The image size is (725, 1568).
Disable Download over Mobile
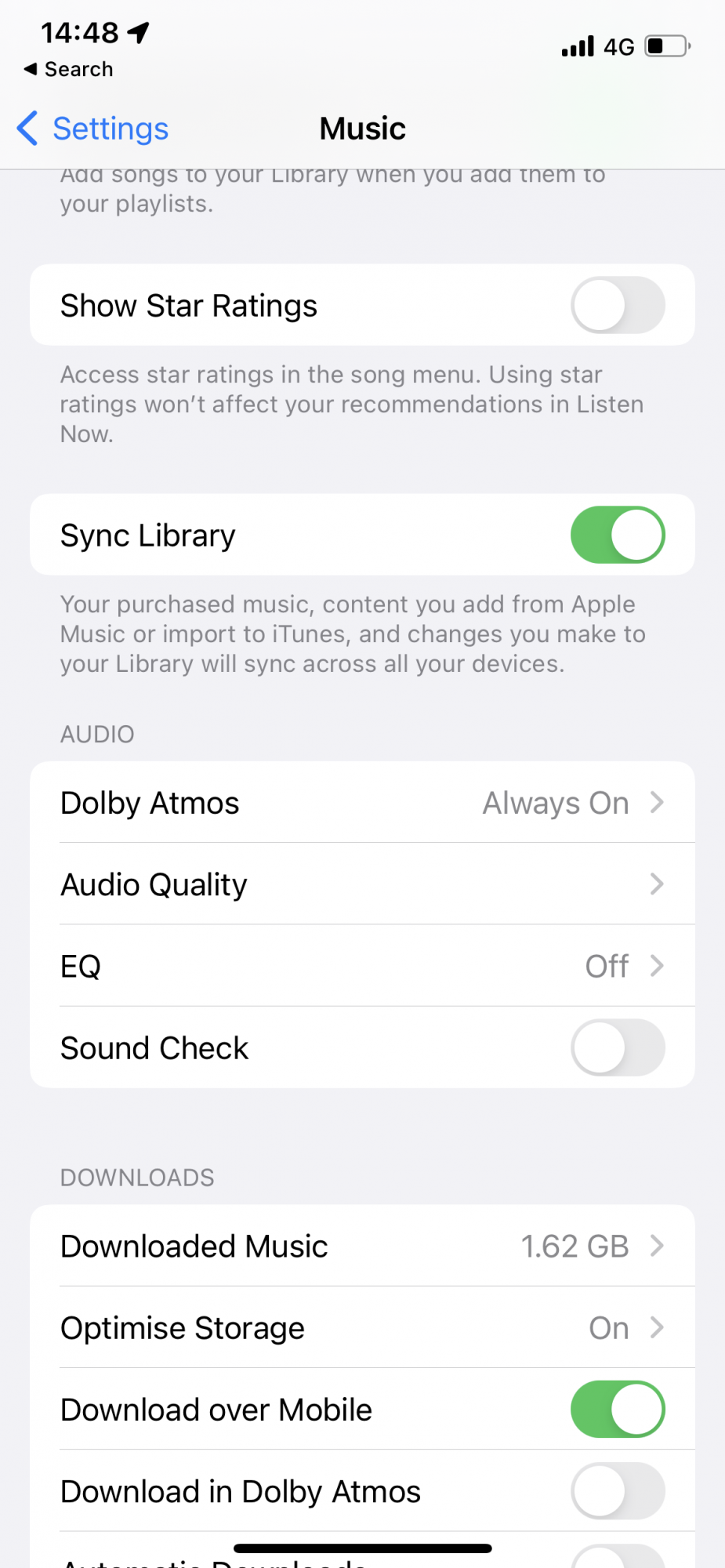pos(617,1409)
